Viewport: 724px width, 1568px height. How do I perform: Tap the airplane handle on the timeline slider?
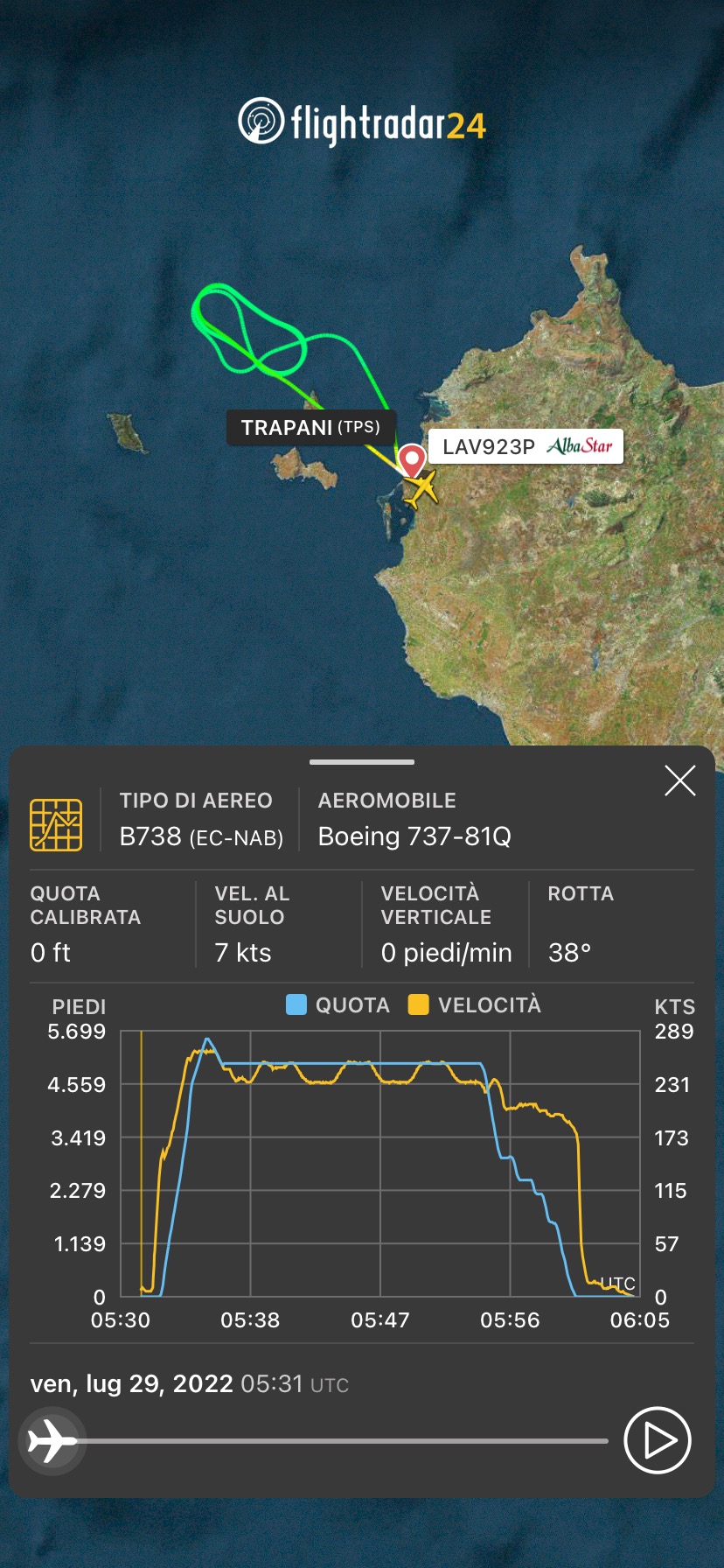[52, 1440]
